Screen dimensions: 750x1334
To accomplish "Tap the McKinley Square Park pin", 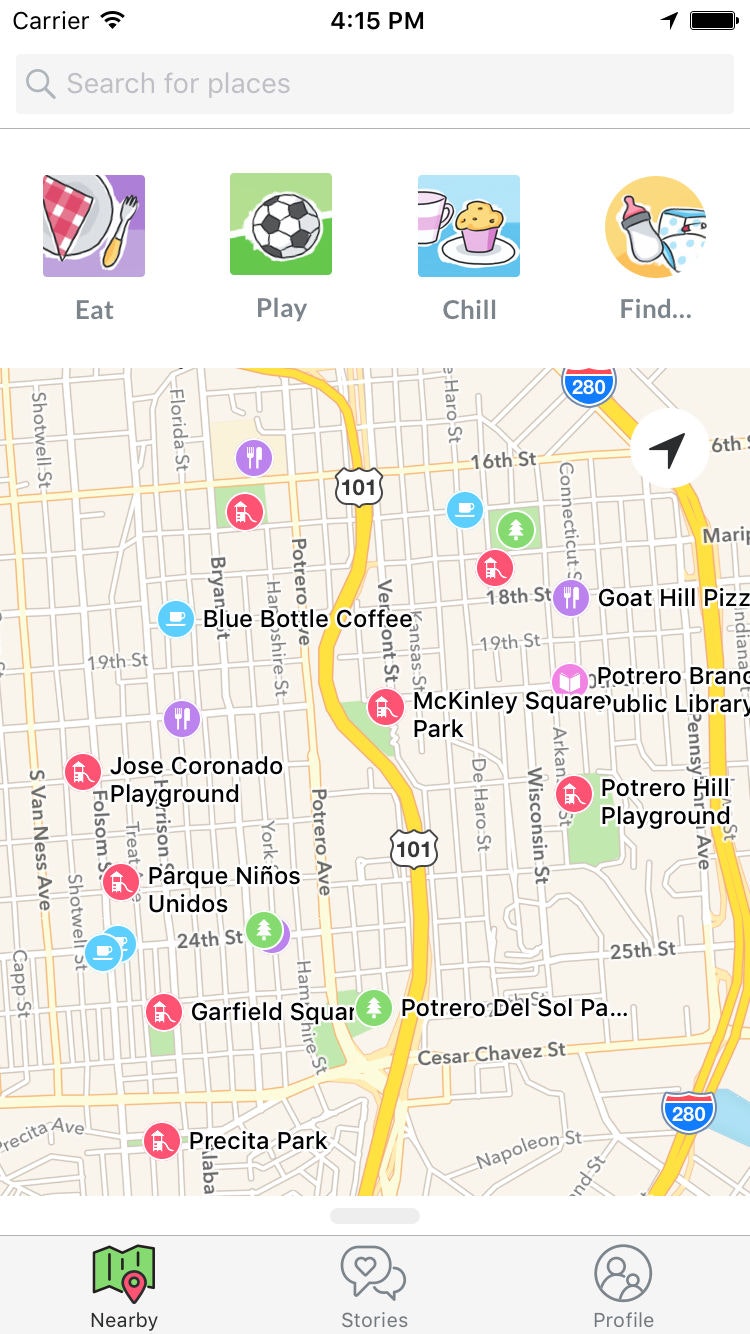I will [385, 707].
